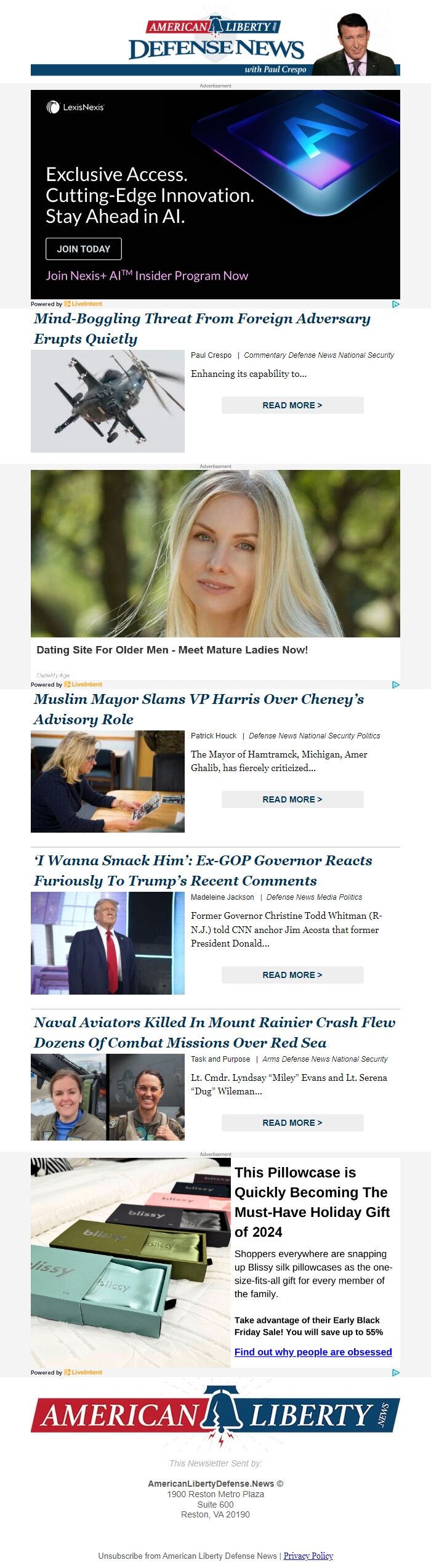Screen dimensions: 431x1568
Task: Tap JOIN TODAY in the LexisNexis ad
Action: click(83, 249)
